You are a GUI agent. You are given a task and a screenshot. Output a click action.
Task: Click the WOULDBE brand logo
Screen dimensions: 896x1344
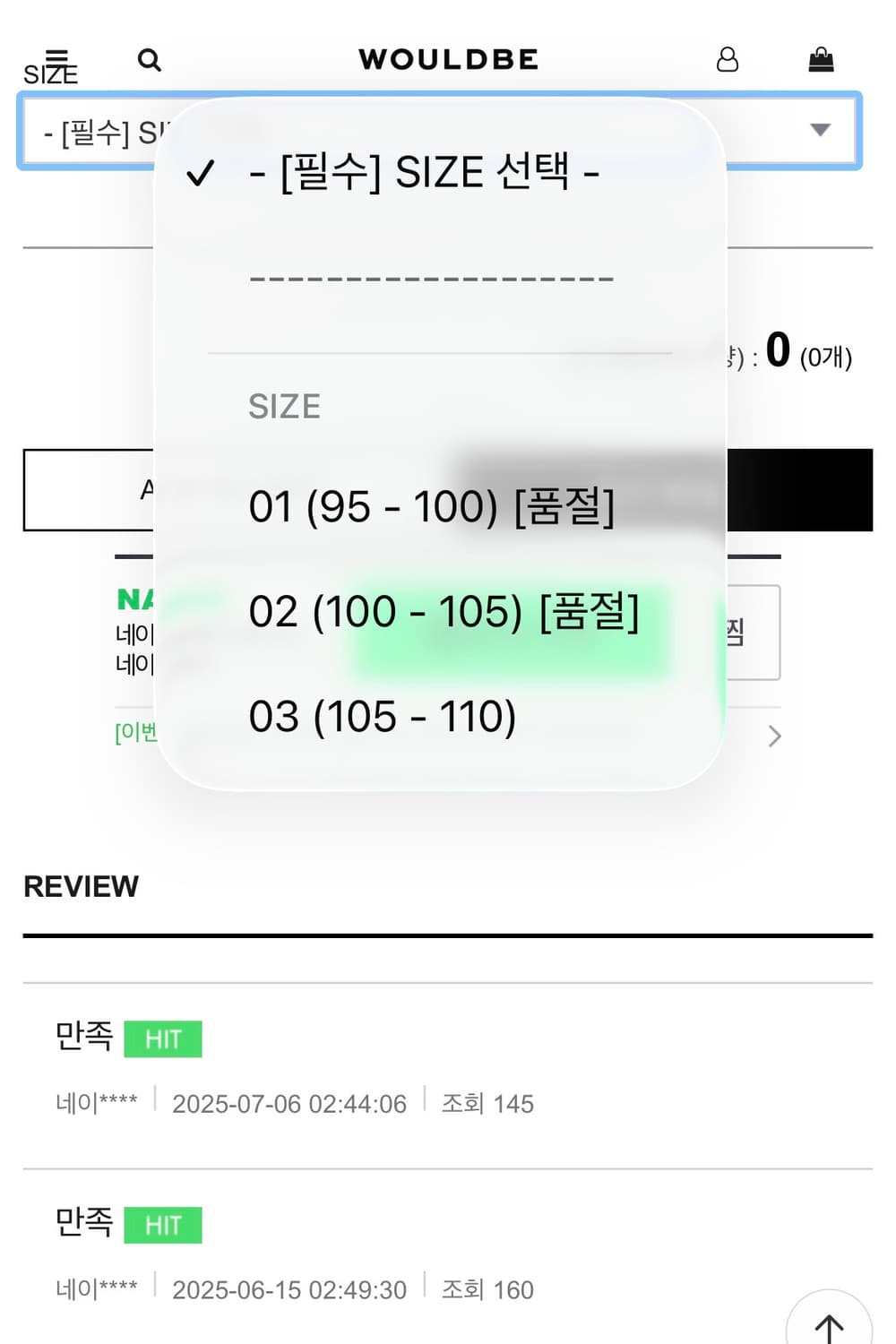pyautogui.click(x=448, y=59)
